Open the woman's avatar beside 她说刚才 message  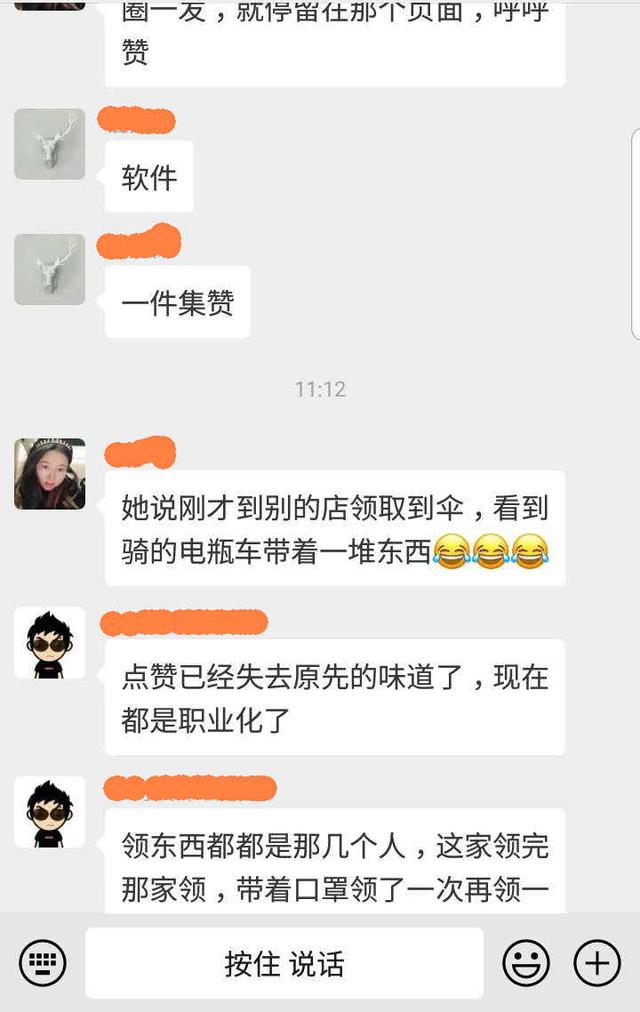pyautogui.click(x=50, y=474)
